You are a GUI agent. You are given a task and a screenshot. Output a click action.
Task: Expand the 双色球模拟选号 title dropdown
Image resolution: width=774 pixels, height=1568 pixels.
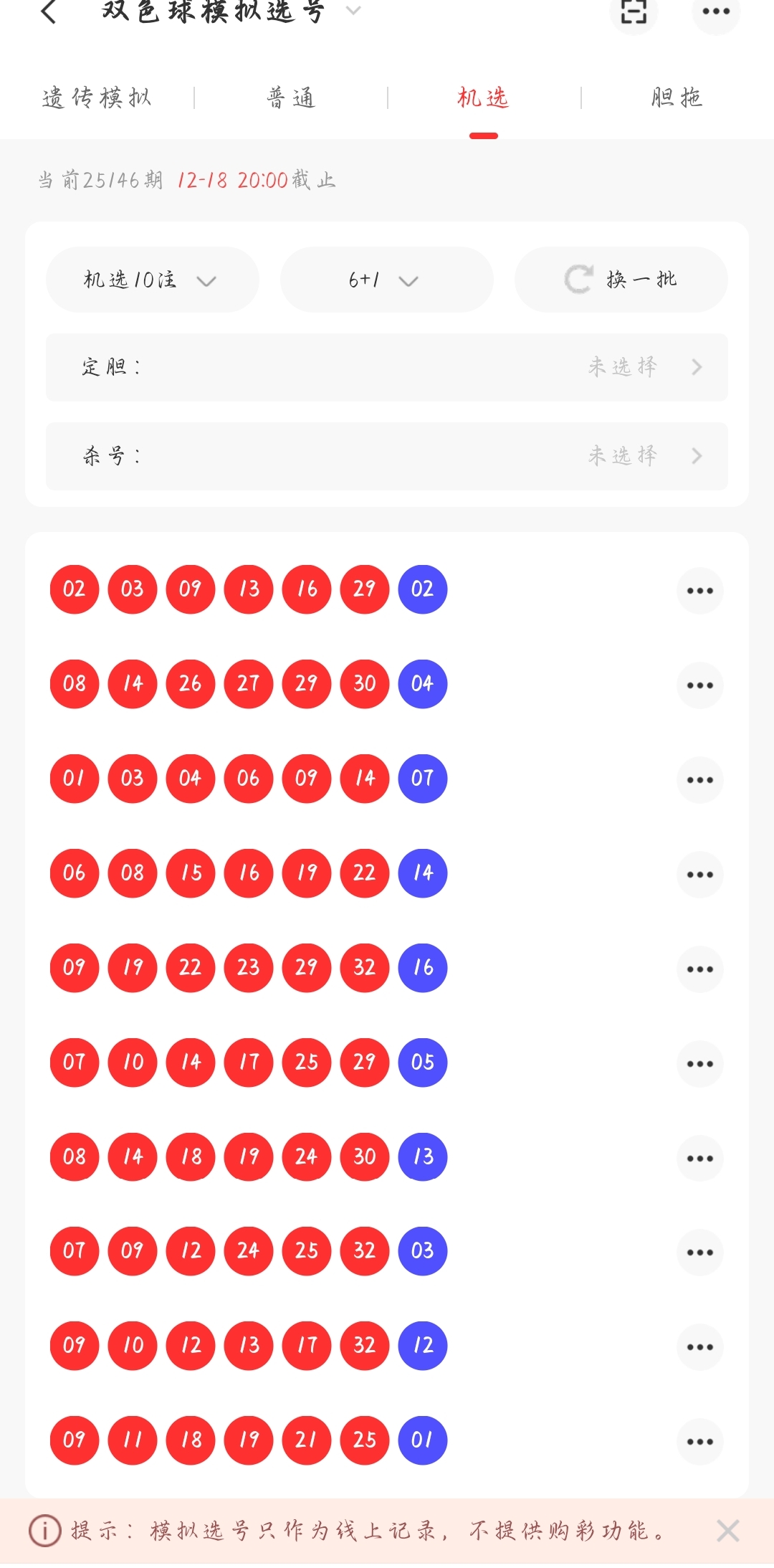click(x=353, y=10)
